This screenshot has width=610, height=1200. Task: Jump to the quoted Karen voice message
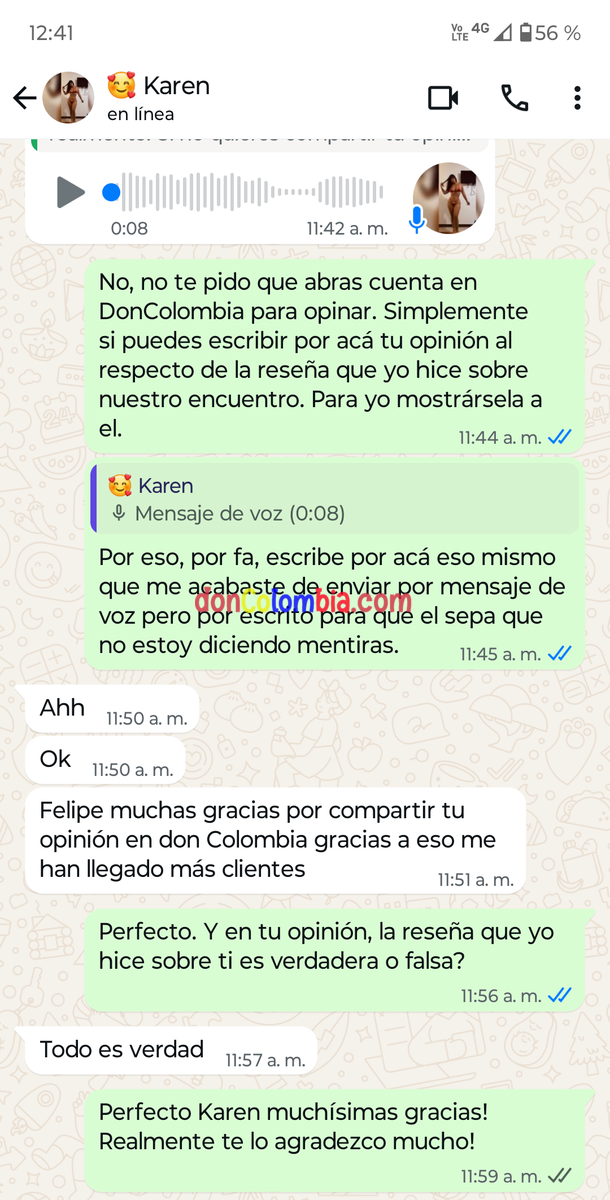tap(335, 499)
